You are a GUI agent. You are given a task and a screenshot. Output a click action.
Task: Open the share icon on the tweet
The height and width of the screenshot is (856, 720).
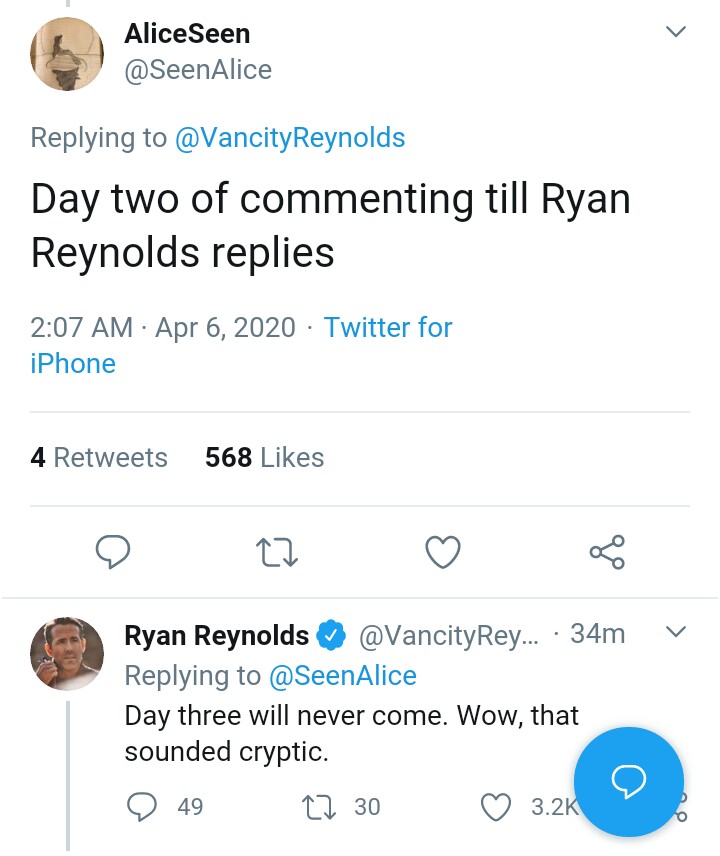click(608, 551)
